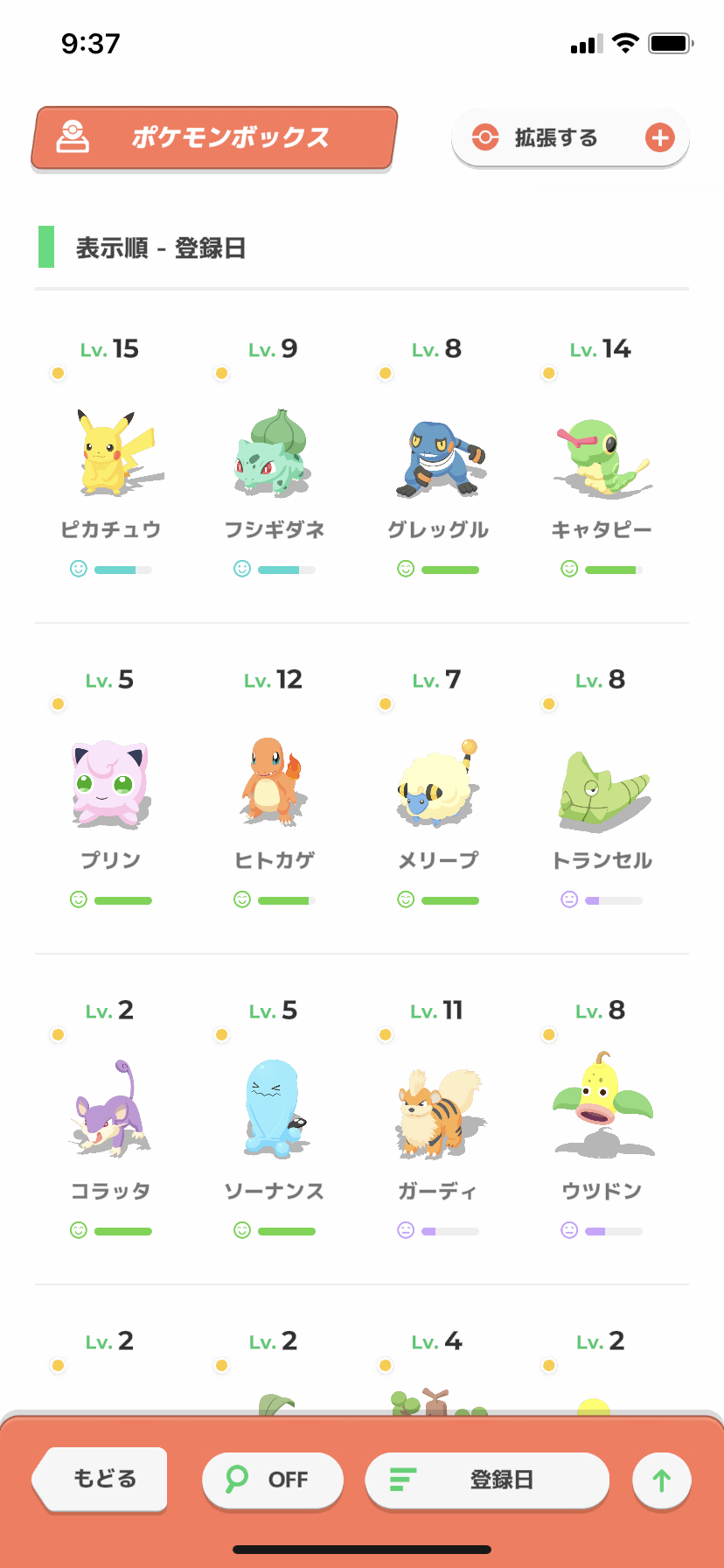Image resolution: width=724 pixels, height=1568 pixels.
Task: Open キャタピー Lv. 14 details
Action: tap(601, 455)
